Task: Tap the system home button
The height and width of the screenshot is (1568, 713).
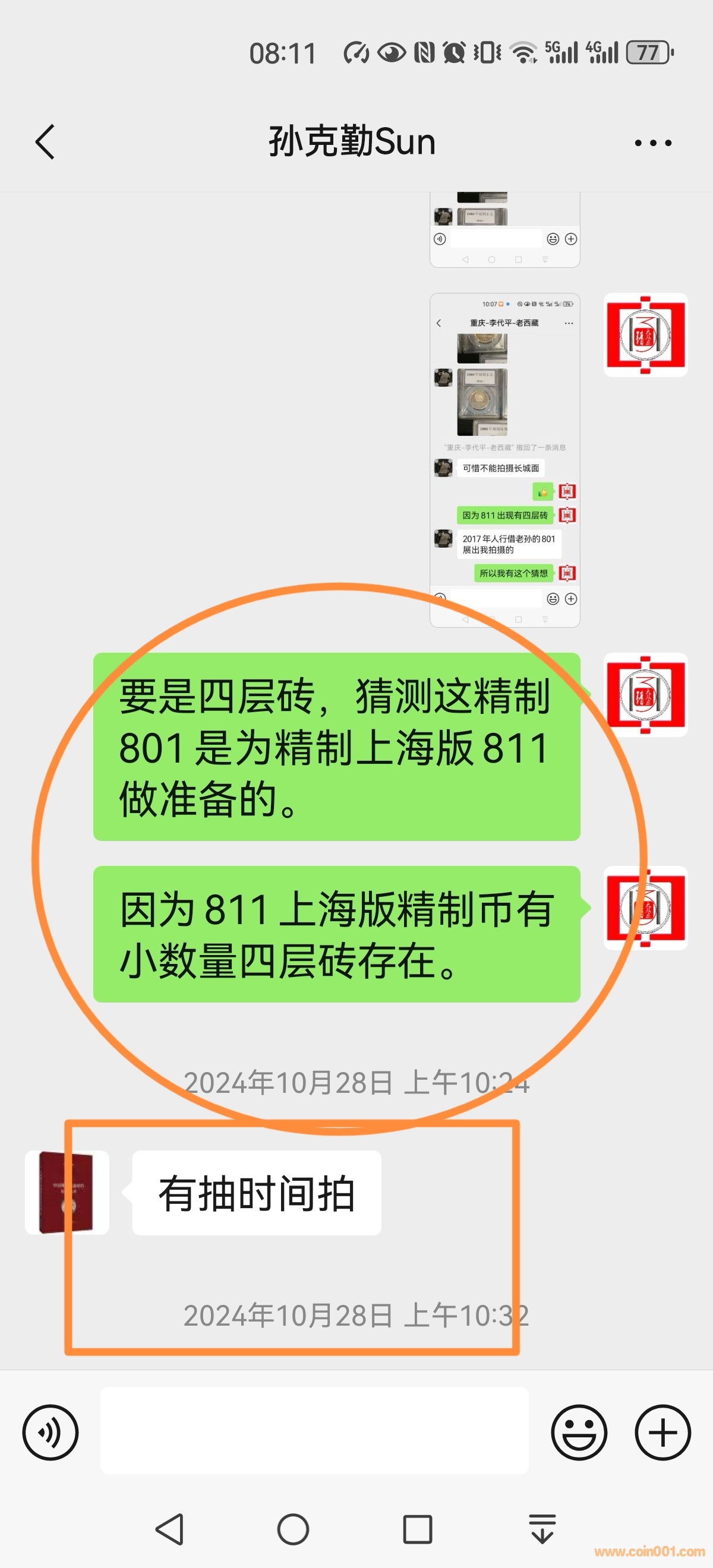Action: (293, 1528)
